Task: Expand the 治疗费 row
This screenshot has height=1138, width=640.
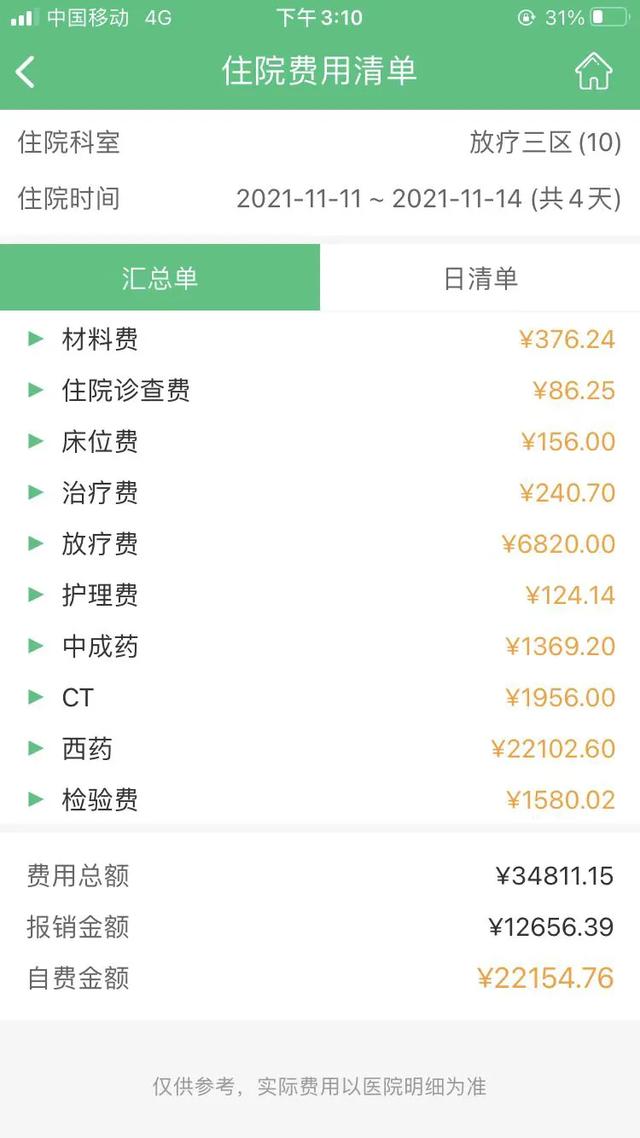Action: point(320,493)
